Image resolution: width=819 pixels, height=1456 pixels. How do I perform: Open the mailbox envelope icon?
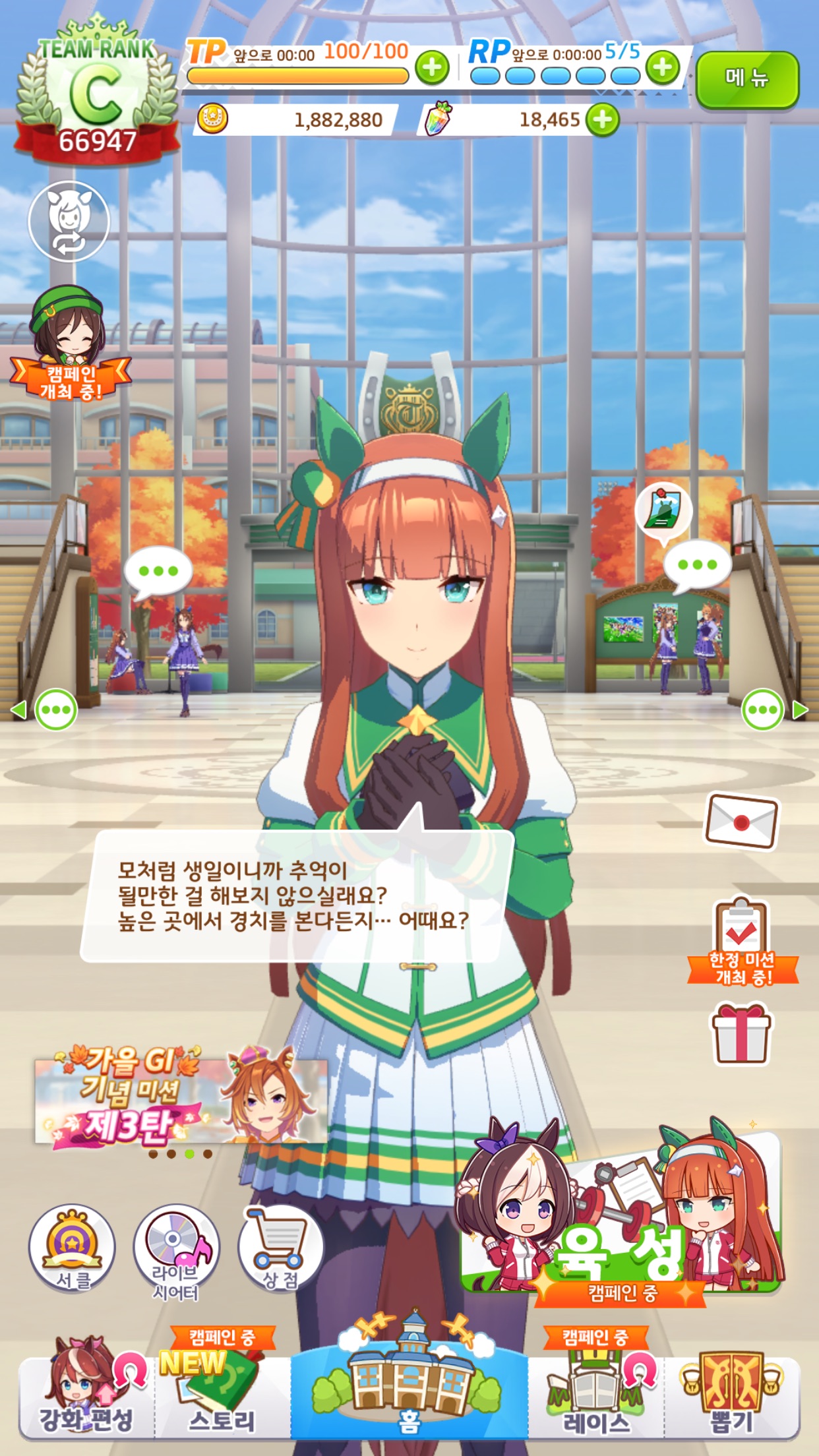[742, 822]
